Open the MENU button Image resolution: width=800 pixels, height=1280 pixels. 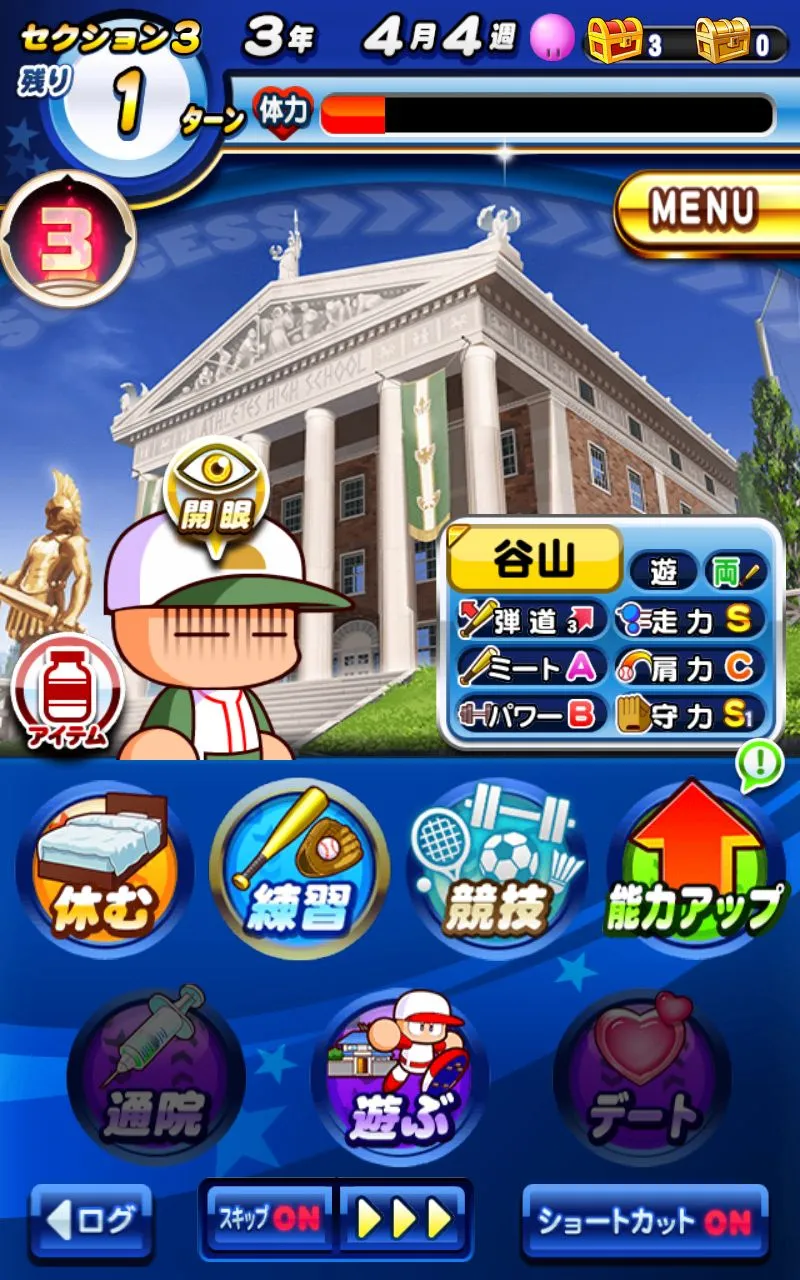pos(705,210)
